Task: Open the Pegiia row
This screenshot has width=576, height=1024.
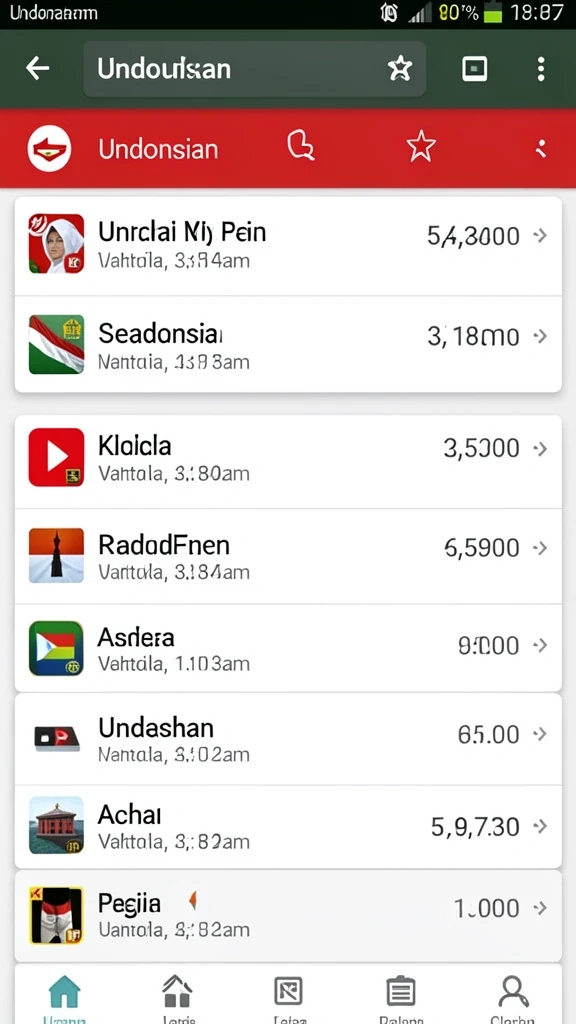Action: [288, 916]
